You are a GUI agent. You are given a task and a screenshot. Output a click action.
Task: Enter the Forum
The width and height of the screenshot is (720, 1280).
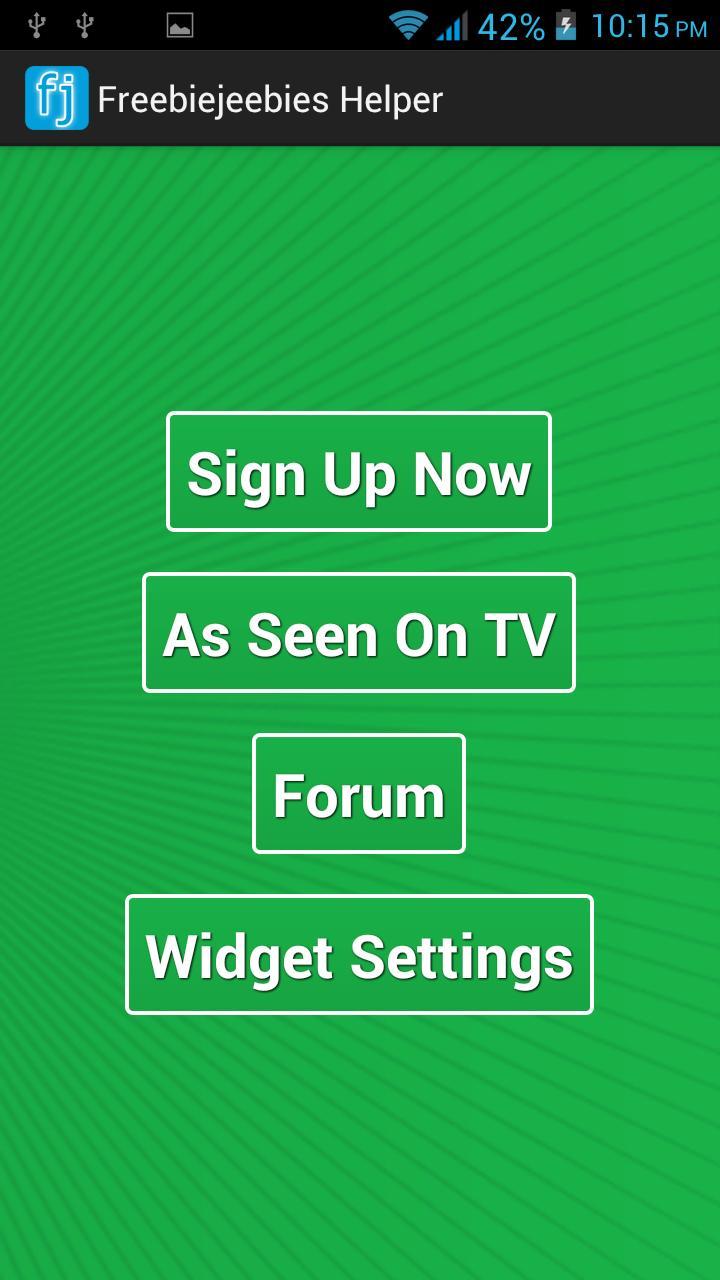[359, 793]
